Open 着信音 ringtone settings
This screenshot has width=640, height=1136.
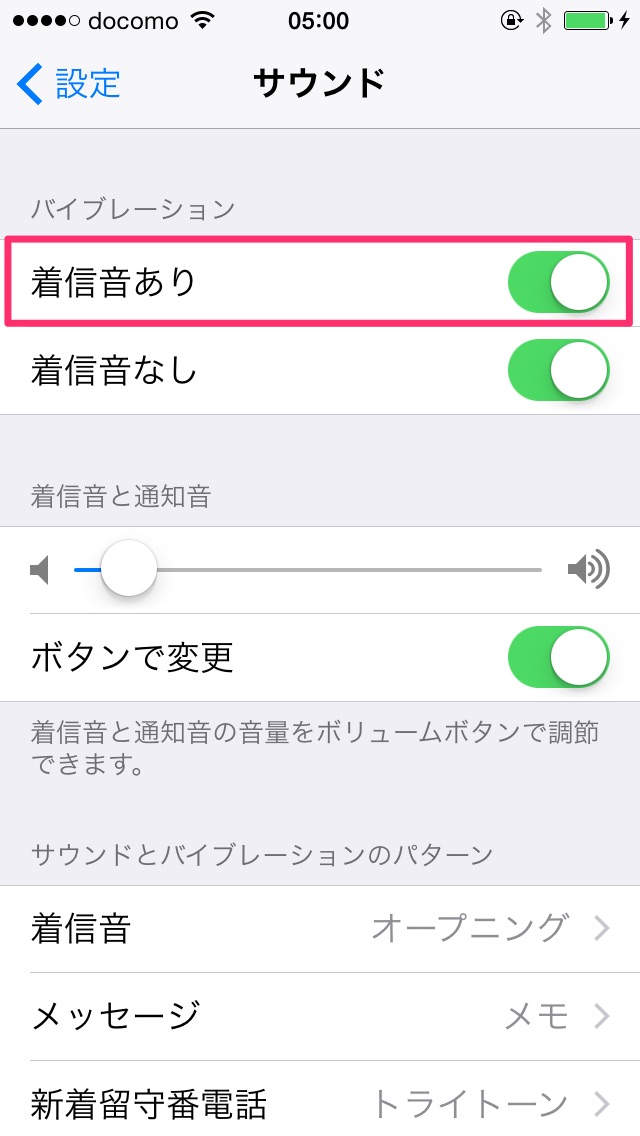(320, 929)
